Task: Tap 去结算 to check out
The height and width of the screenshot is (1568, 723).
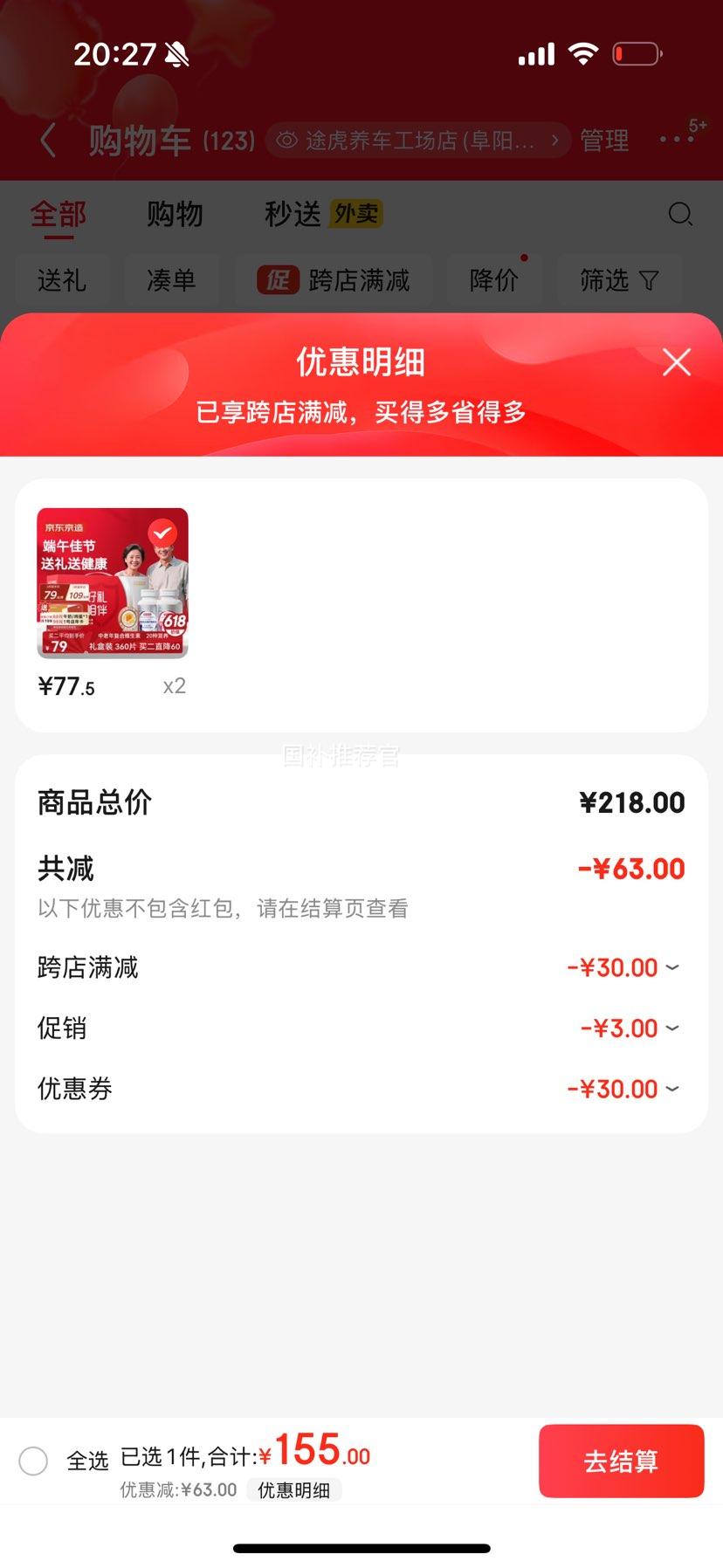Action: pos(621,1461)
